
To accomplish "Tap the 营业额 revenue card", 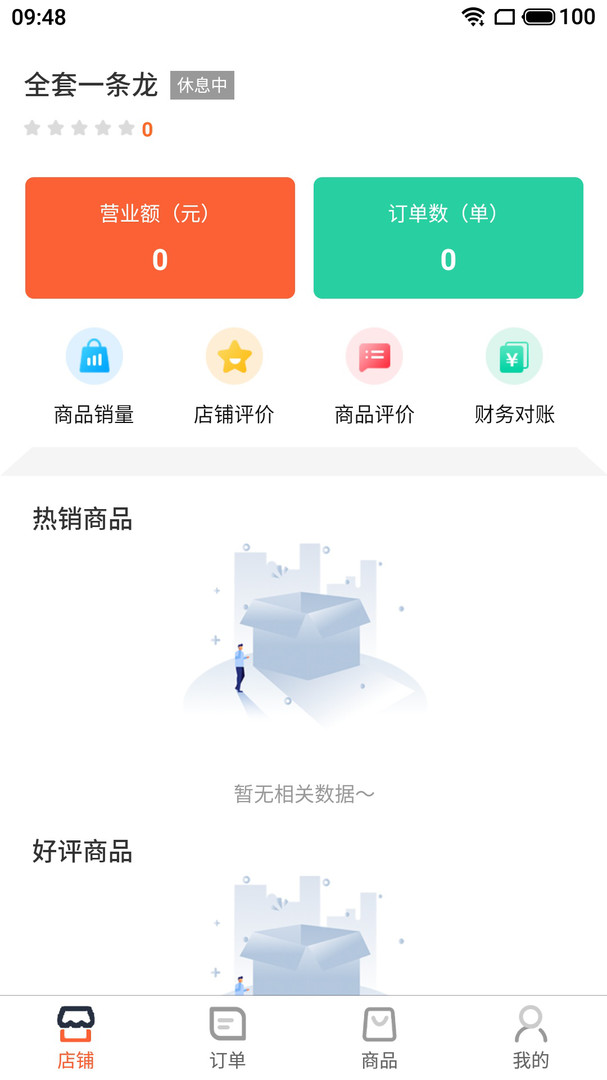I will [x=160, y=238].
